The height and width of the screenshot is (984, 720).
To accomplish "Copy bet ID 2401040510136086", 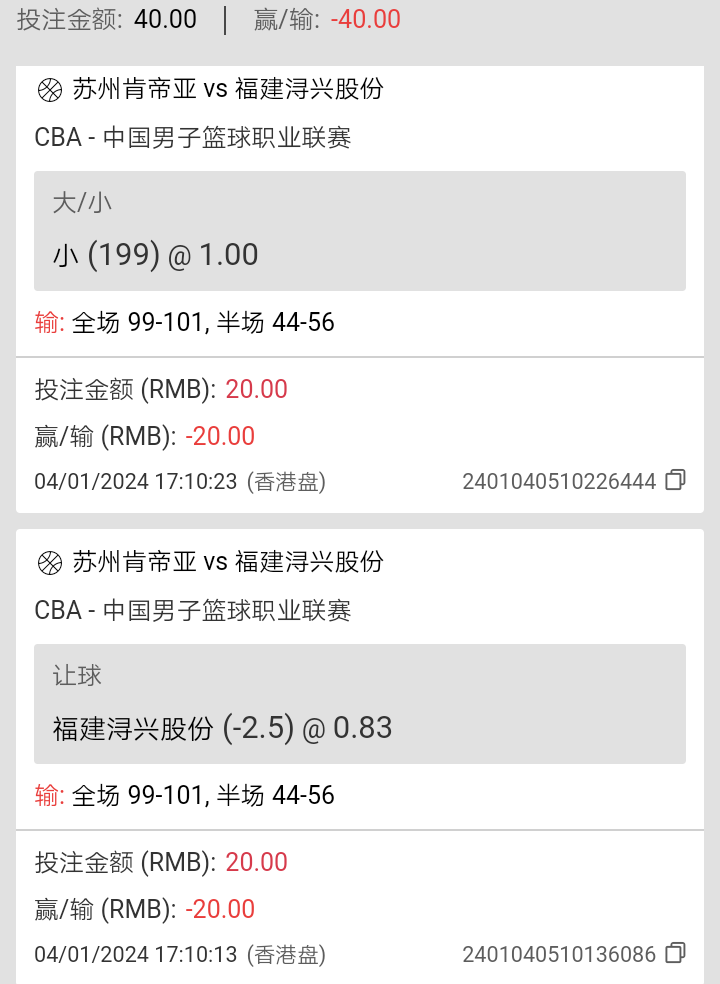I will coord(675,953).
